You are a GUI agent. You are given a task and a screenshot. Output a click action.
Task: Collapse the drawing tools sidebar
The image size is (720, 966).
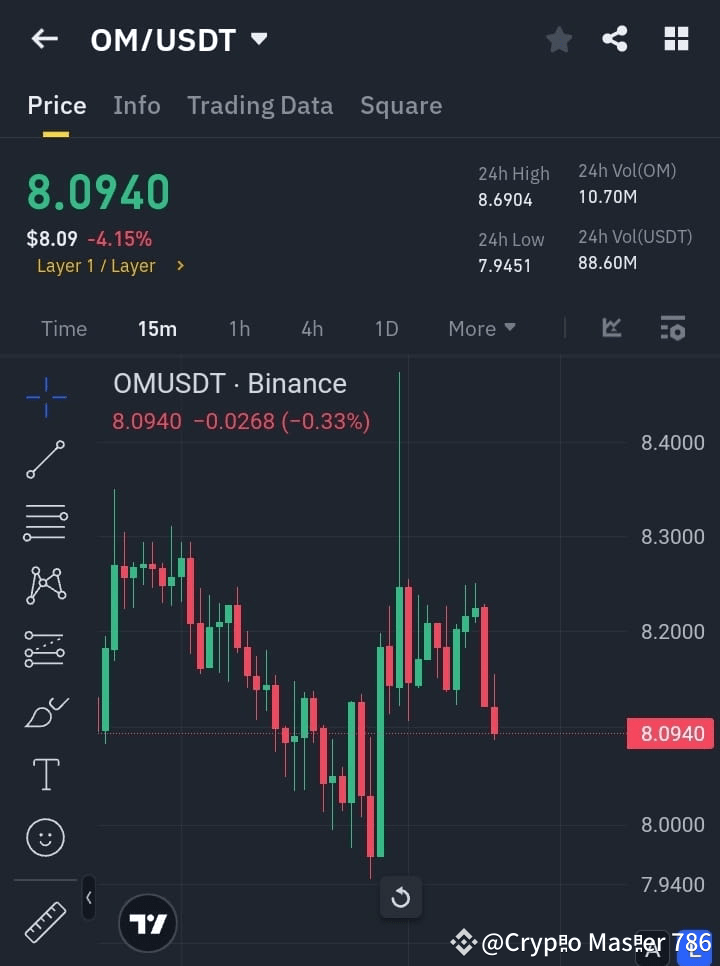[88, 898]
